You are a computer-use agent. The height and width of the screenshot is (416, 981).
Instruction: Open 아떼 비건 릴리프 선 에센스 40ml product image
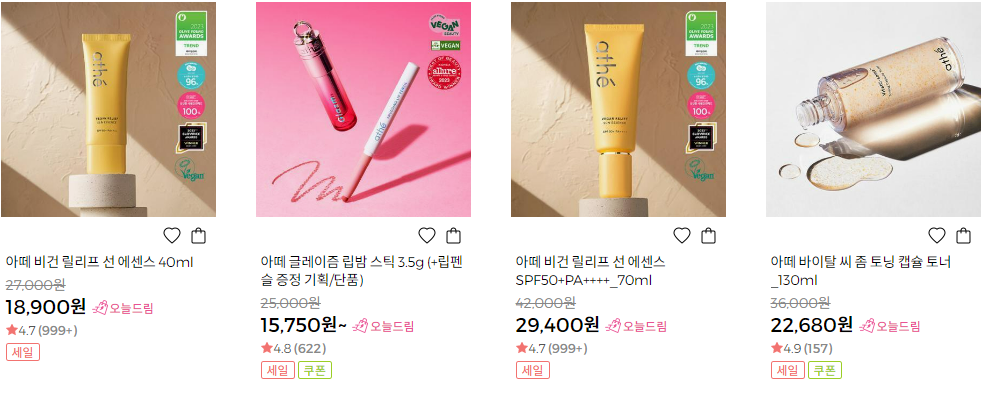click(x=108, y=109)
